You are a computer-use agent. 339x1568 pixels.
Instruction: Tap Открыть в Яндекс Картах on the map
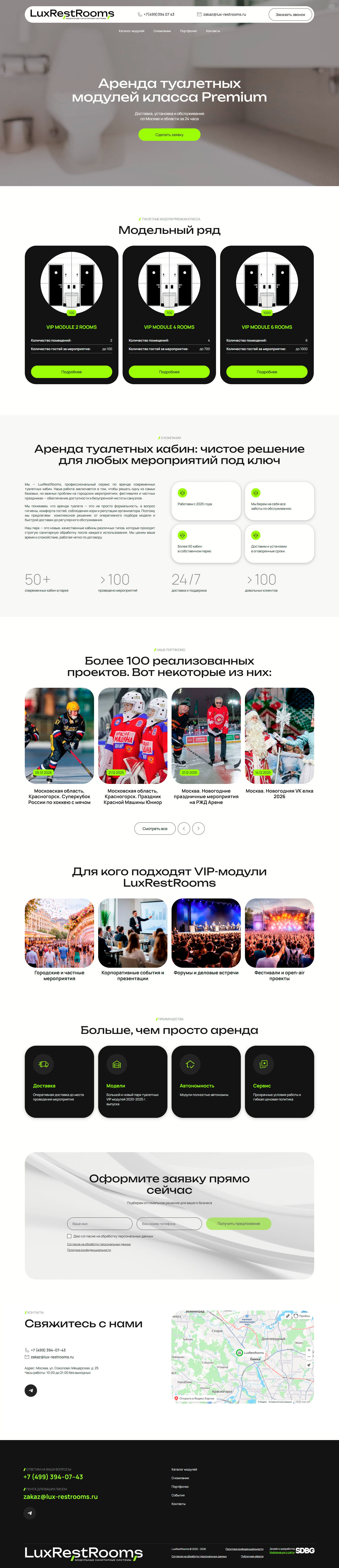(x=195, y=1398)
